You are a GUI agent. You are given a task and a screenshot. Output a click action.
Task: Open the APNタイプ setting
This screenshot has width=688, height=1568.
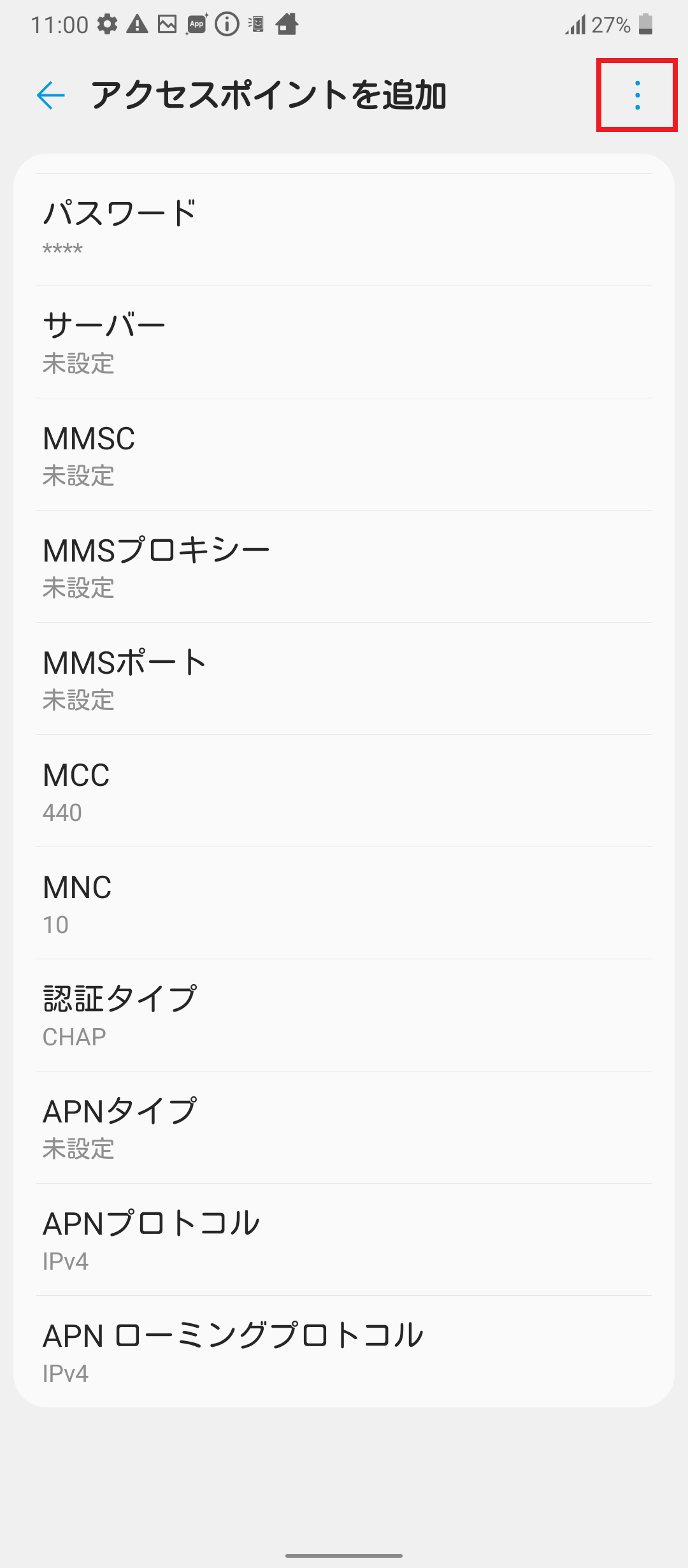click(x=344, y=1128)
